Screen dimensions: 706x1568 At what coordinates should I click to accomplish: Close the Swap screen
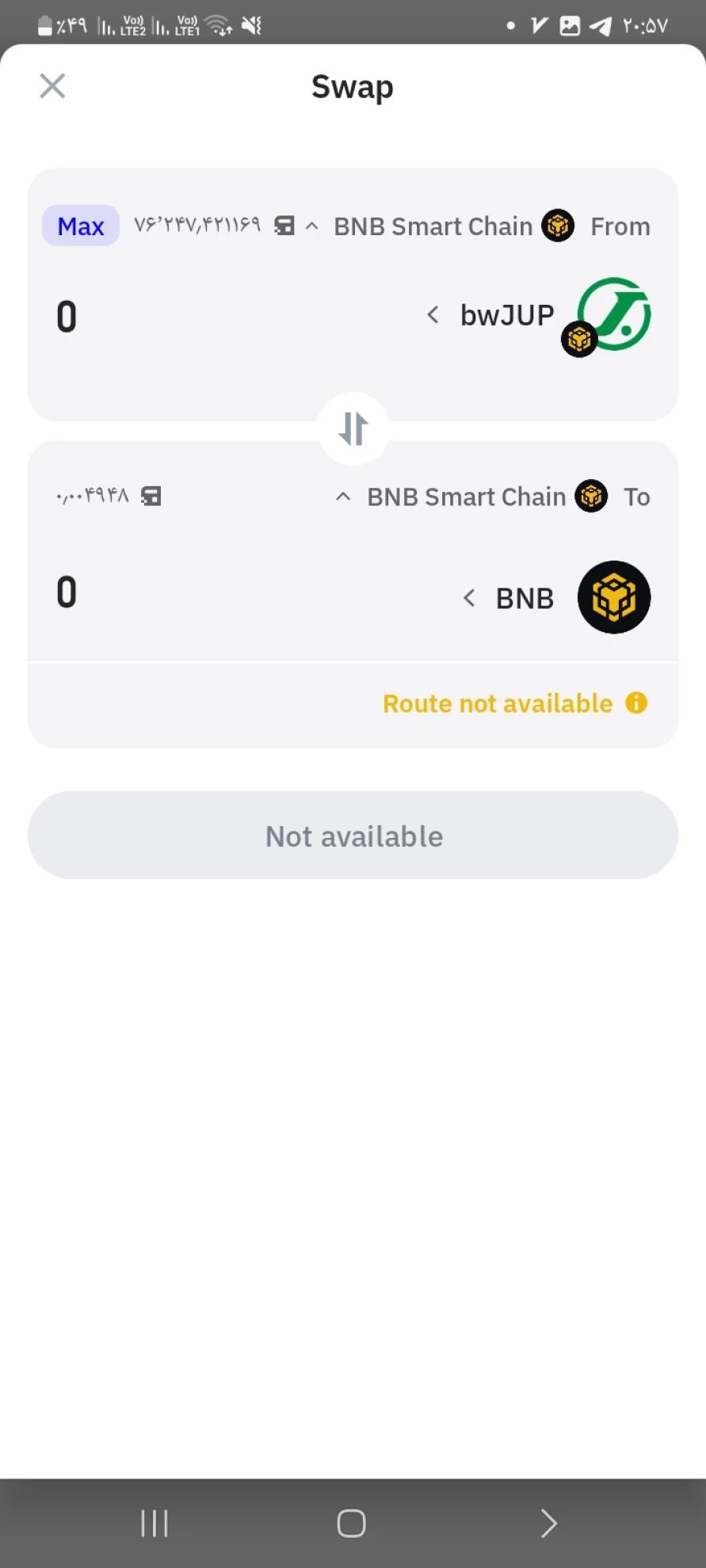tap(52, 86)
